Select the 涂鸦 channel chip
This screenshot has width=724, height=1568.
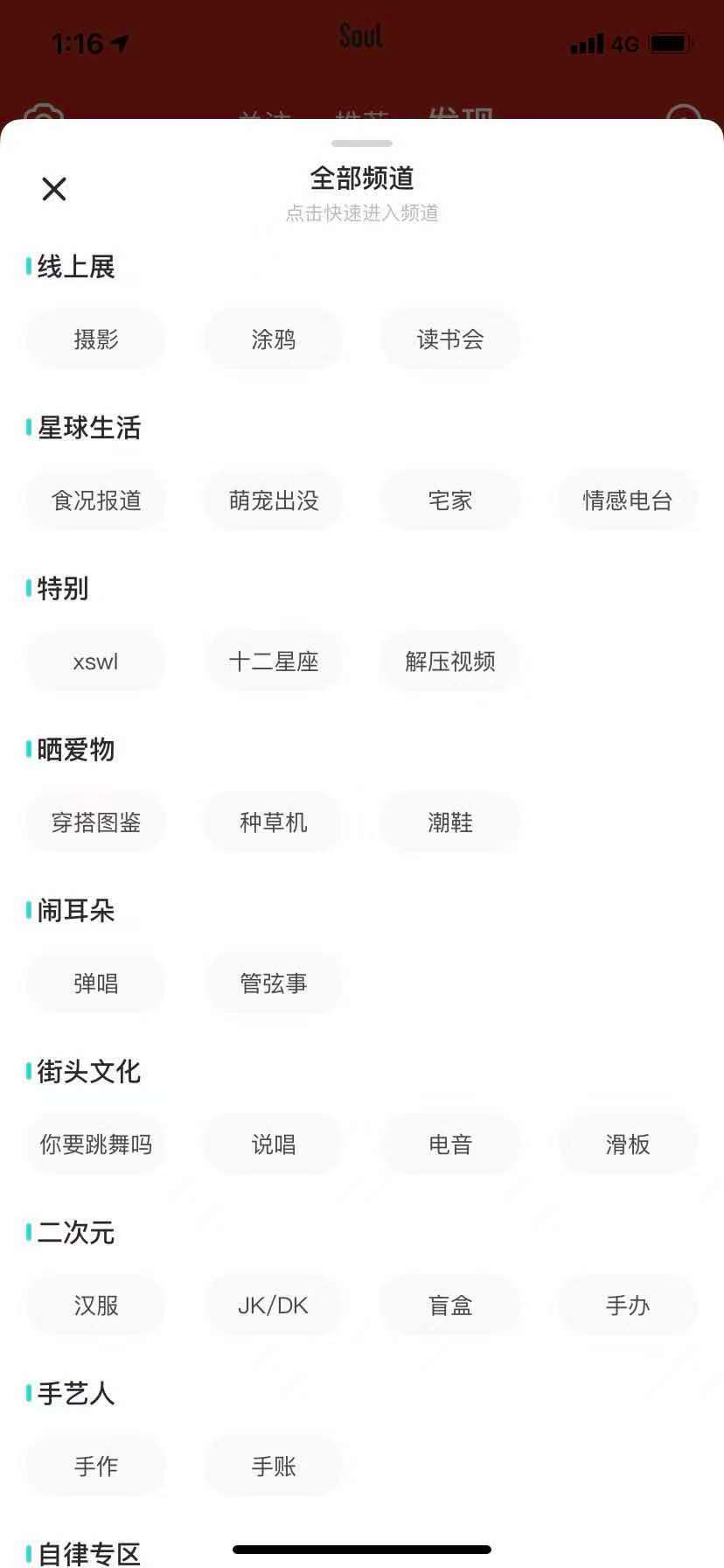(274, 339)
